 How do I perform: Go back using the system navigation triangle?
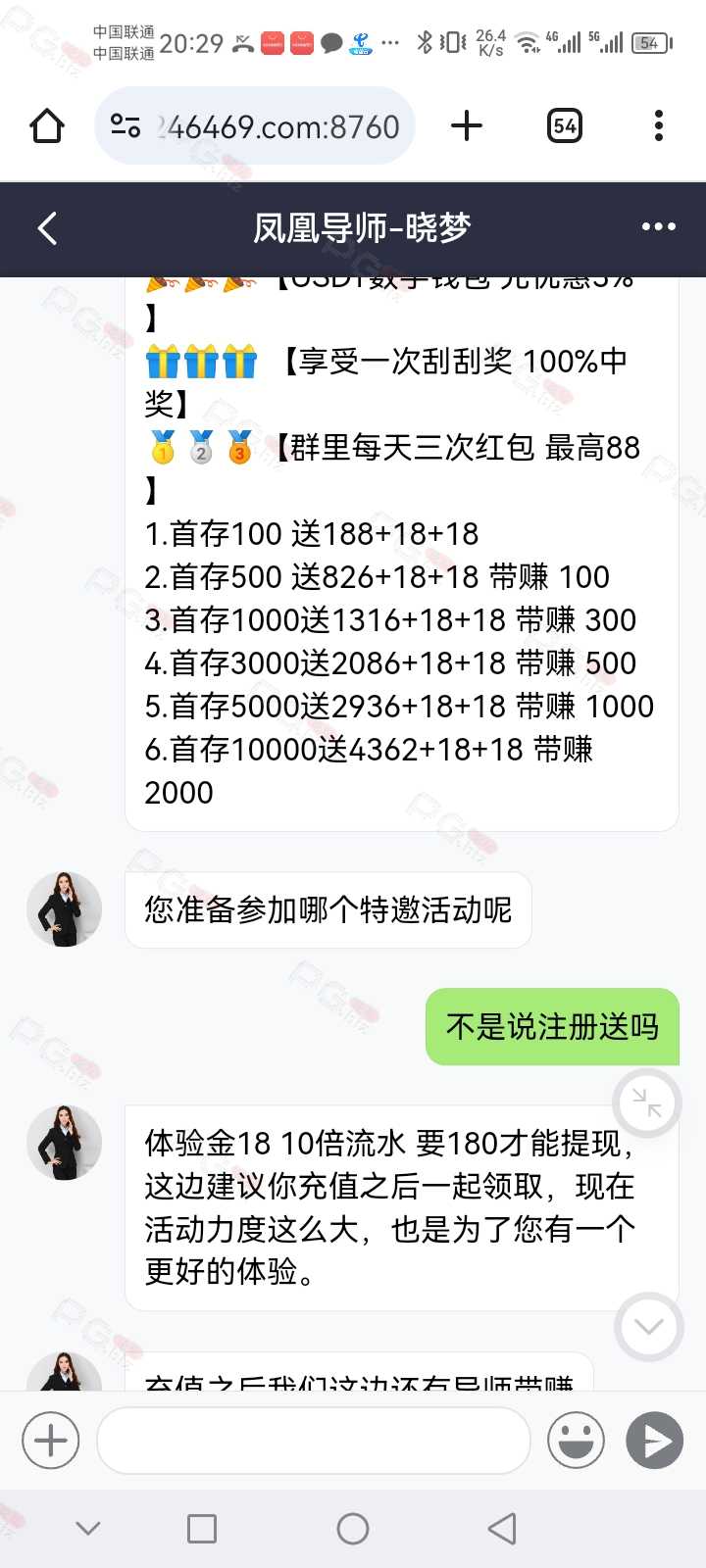tap(502, 1529)
